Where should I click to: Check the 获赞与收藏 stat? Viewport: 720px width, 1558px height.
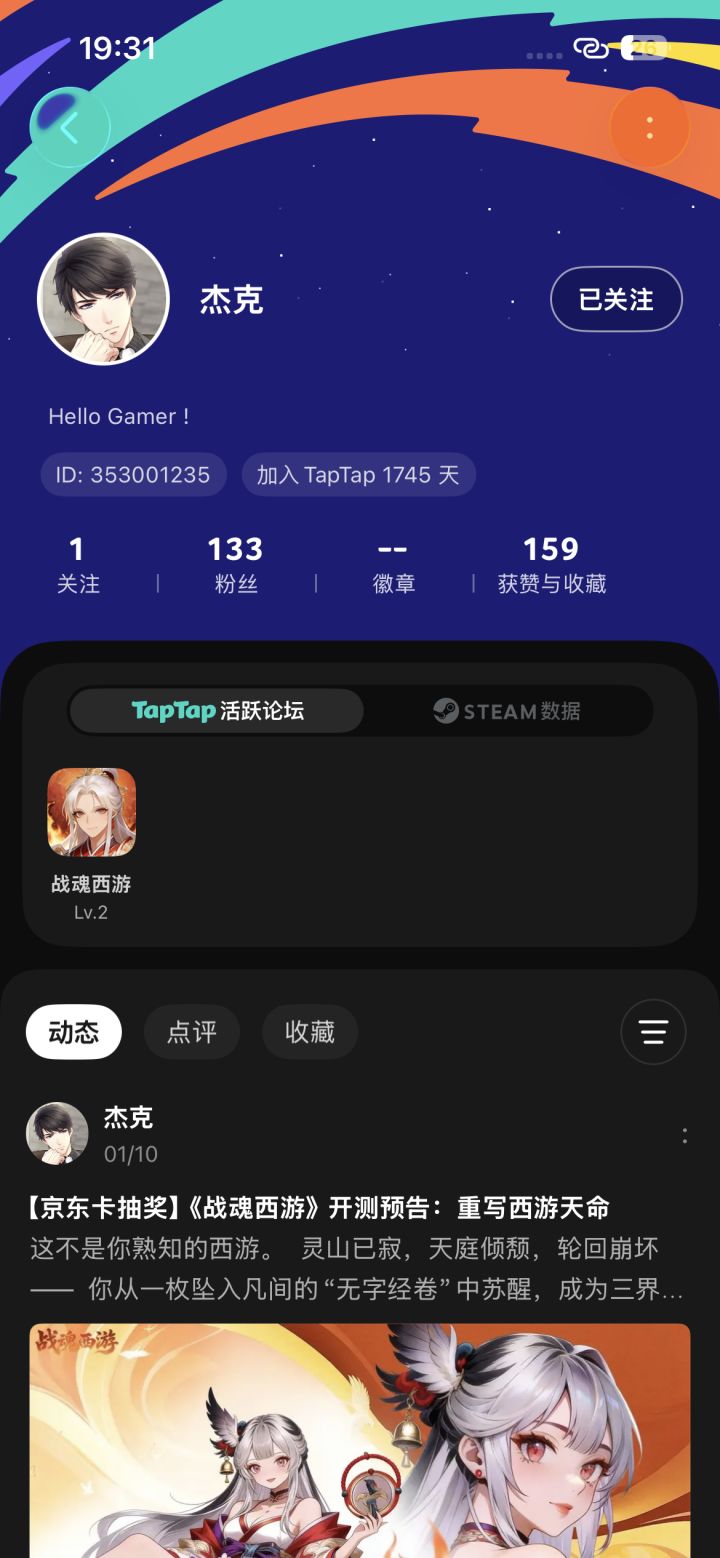tap(550, 563)
